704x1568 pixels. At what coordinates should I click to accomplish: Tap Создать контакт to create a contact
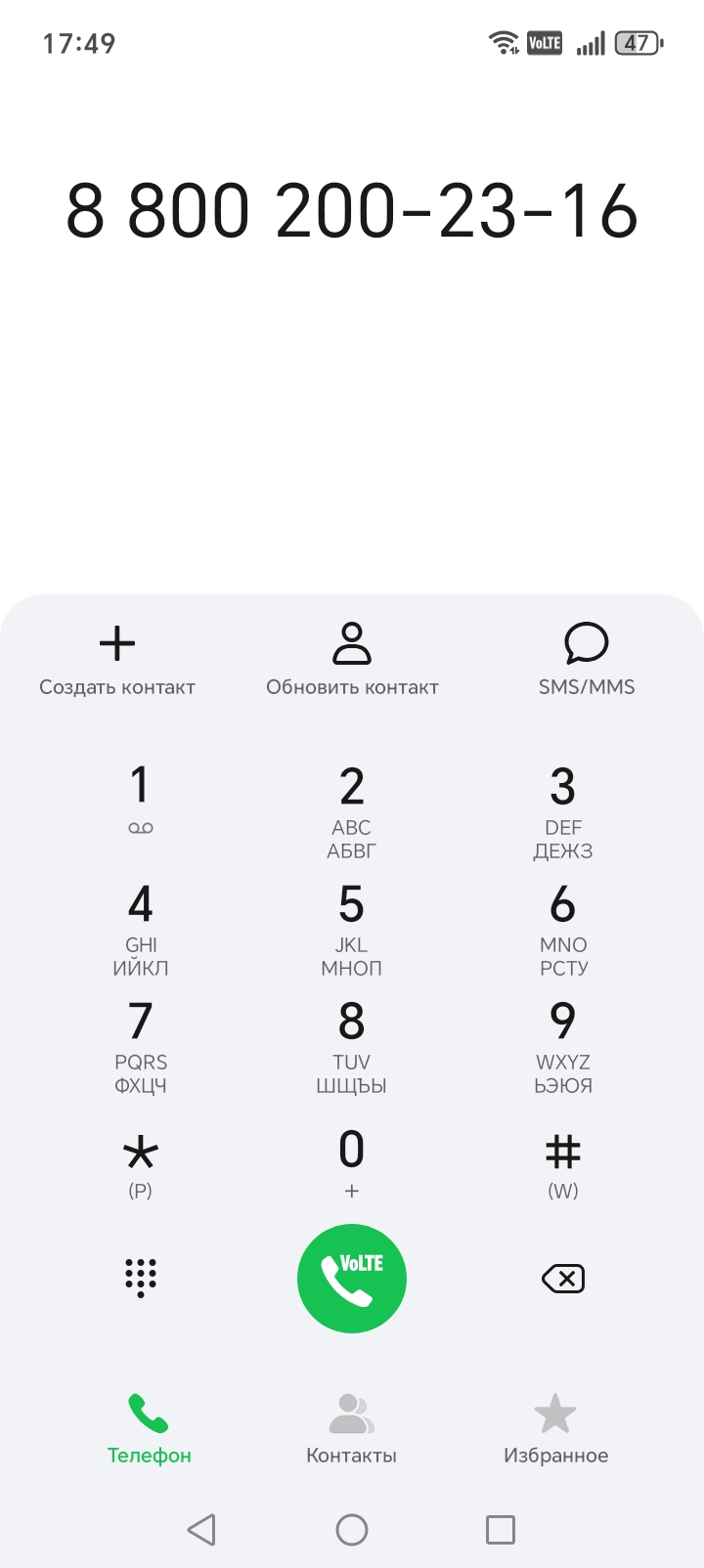(117, 659)
